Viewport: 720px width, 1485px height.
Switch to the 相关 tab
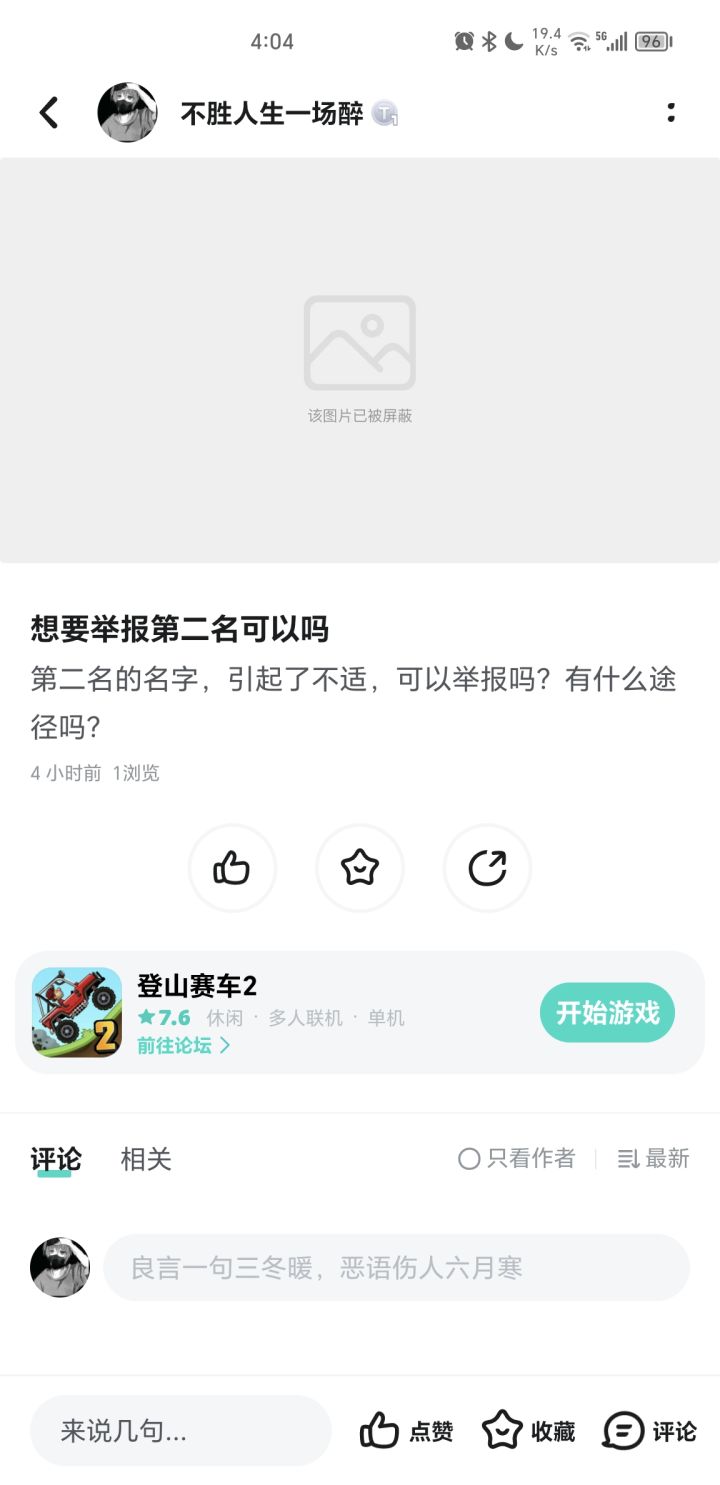[146, 1158]
